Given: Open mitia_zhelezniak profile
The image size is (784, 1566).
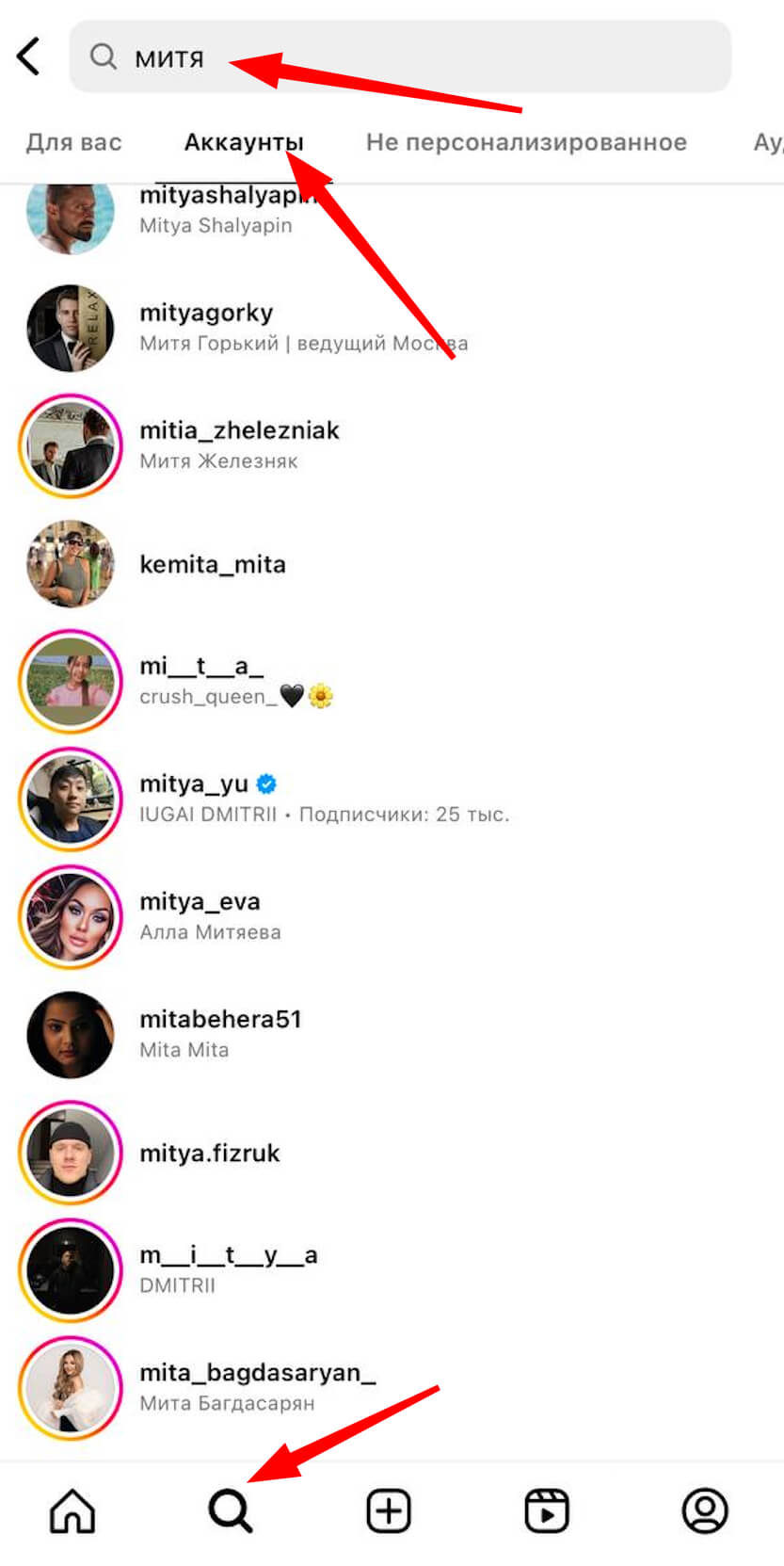Looking at the screenshot, I should coord(239,444).
